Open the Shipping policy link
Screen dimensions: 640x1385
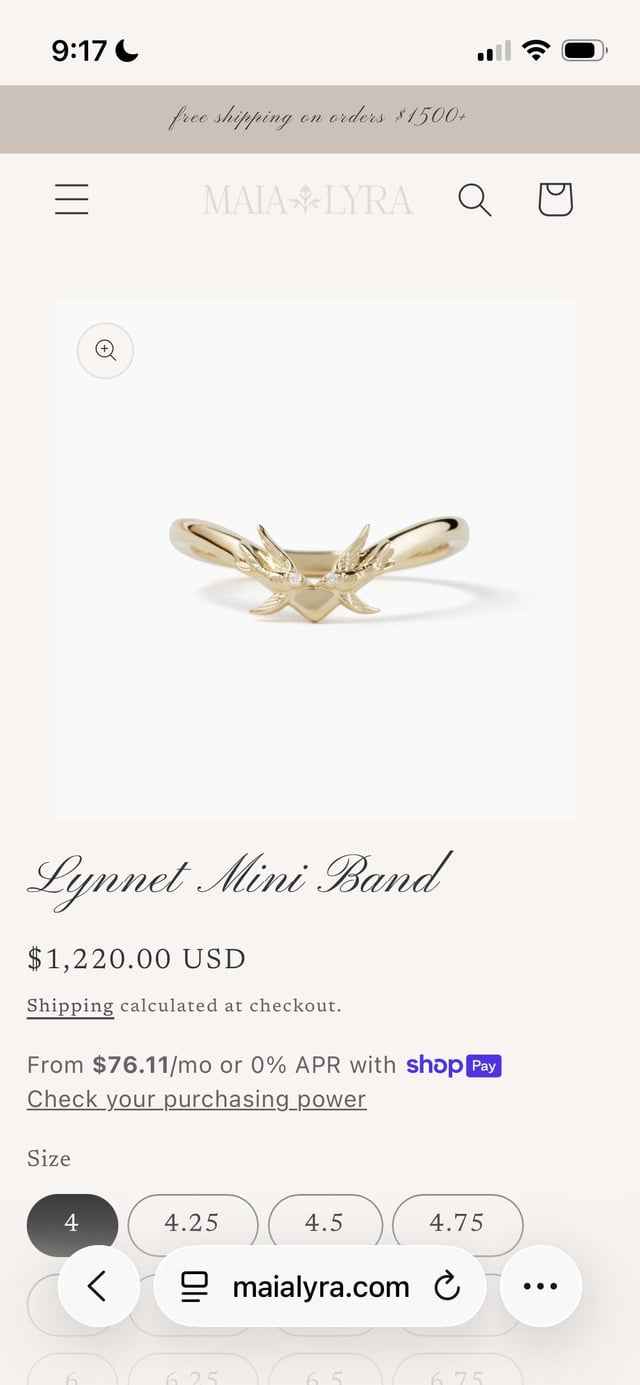pos(70,1006)
